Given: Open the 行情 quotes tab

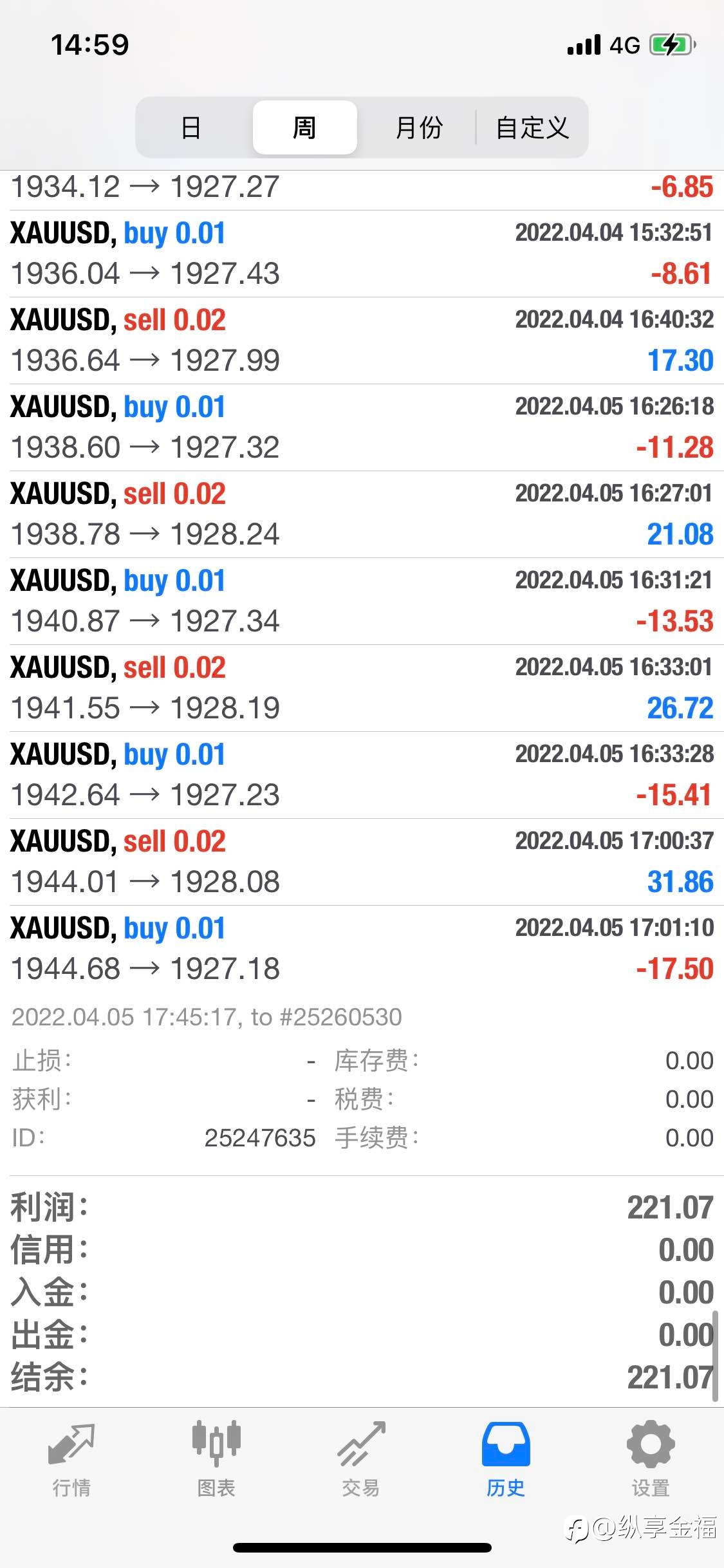Looking at the screenshot, I should [71, 1459].
